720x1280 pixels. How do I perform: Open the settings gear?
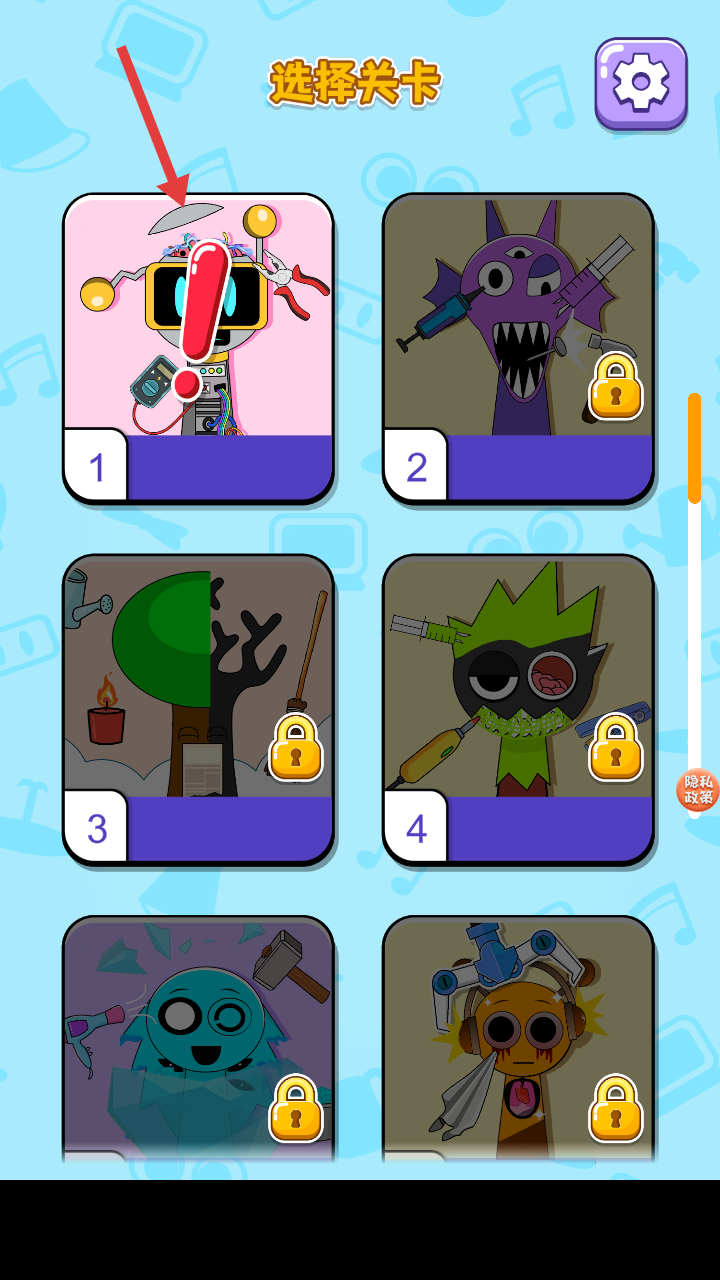[x=641, y=83]
